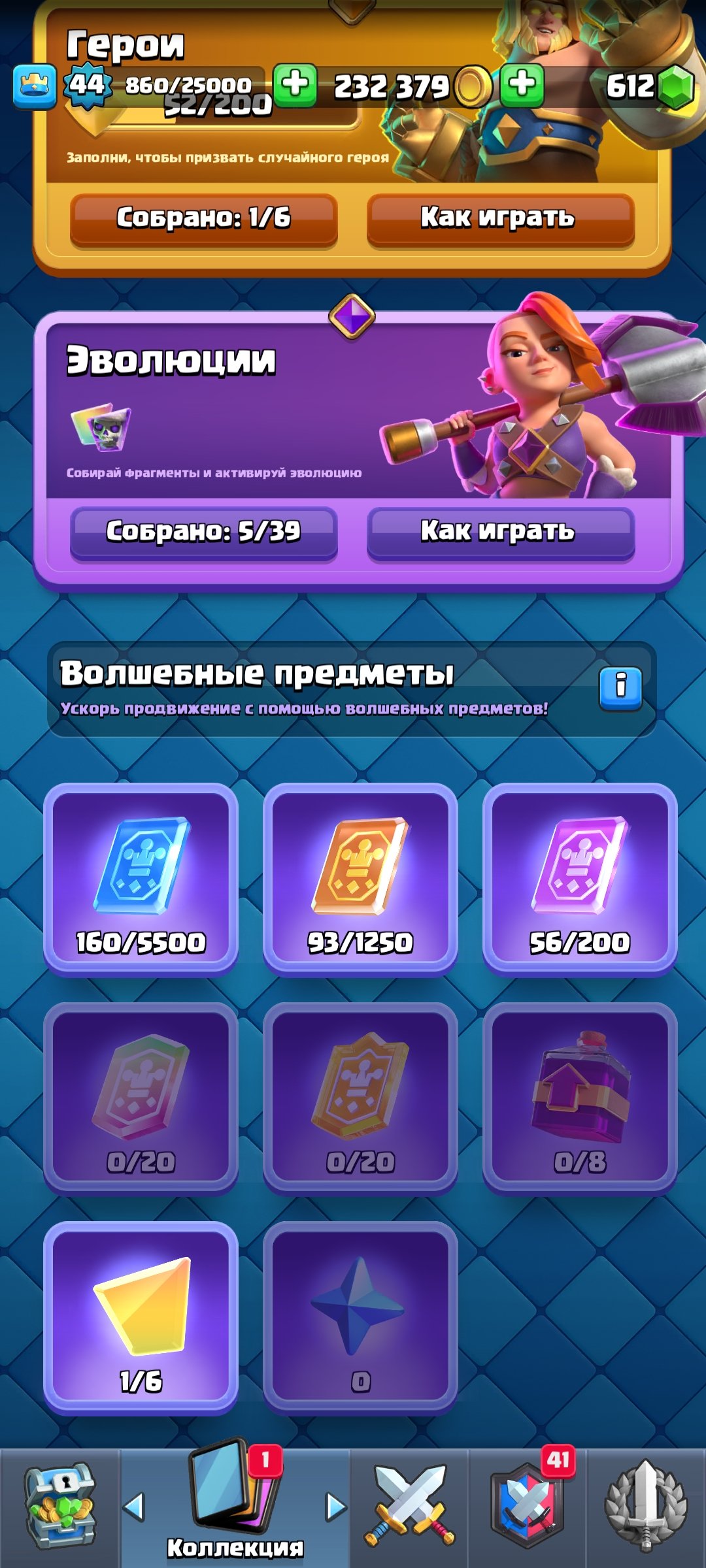The image size is (706, 1568).
Task: Open collected heroes button "Собрано: 1/6"
Action: pos(203,219)
